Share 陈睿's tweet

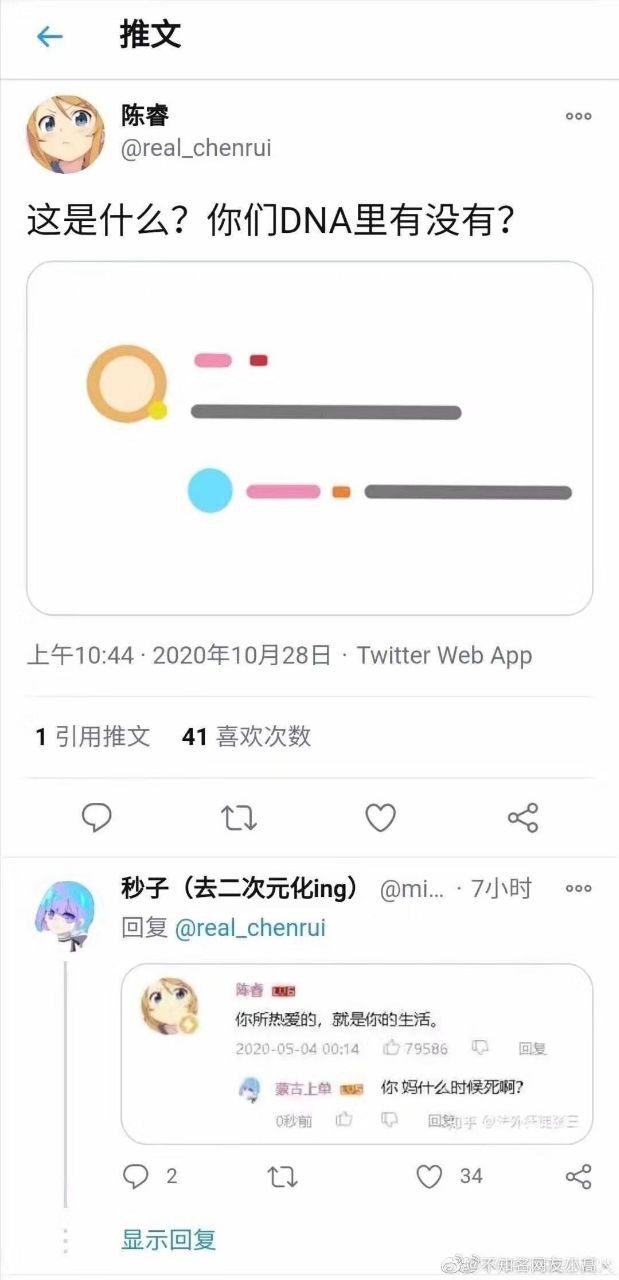click(x=523, y=818)
